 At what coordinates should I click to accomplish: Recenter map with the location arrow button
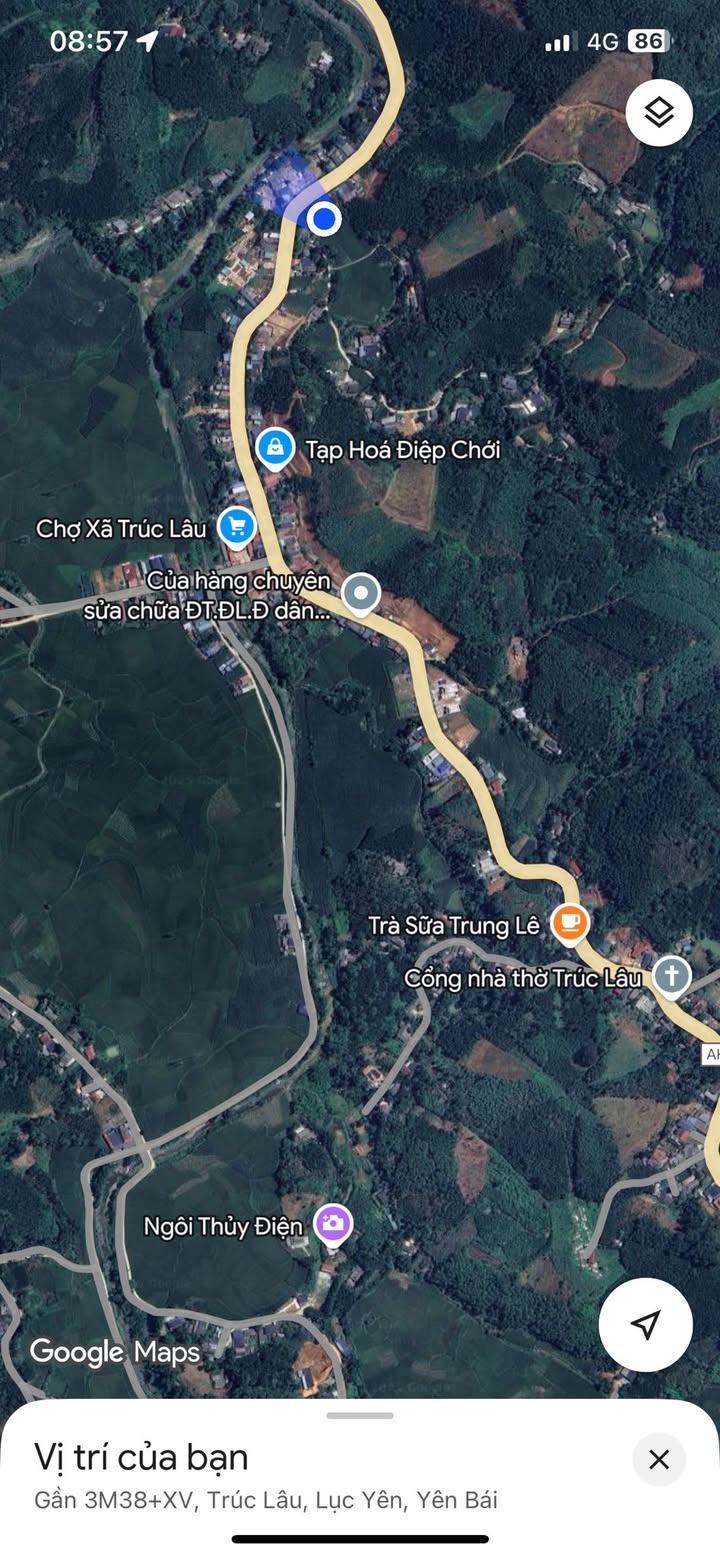(646, 1324)
